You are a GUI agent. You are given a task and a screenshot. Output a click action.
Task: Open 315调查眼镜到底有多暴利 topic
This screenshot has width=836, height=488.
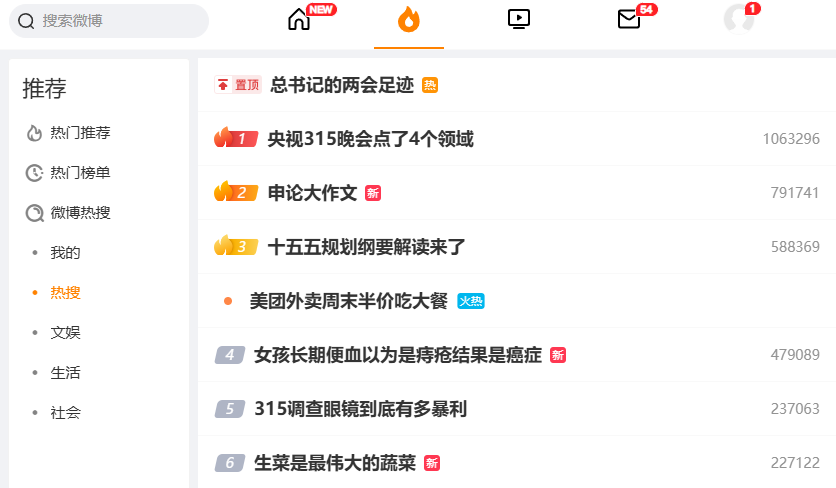click(x=360, y=409)
